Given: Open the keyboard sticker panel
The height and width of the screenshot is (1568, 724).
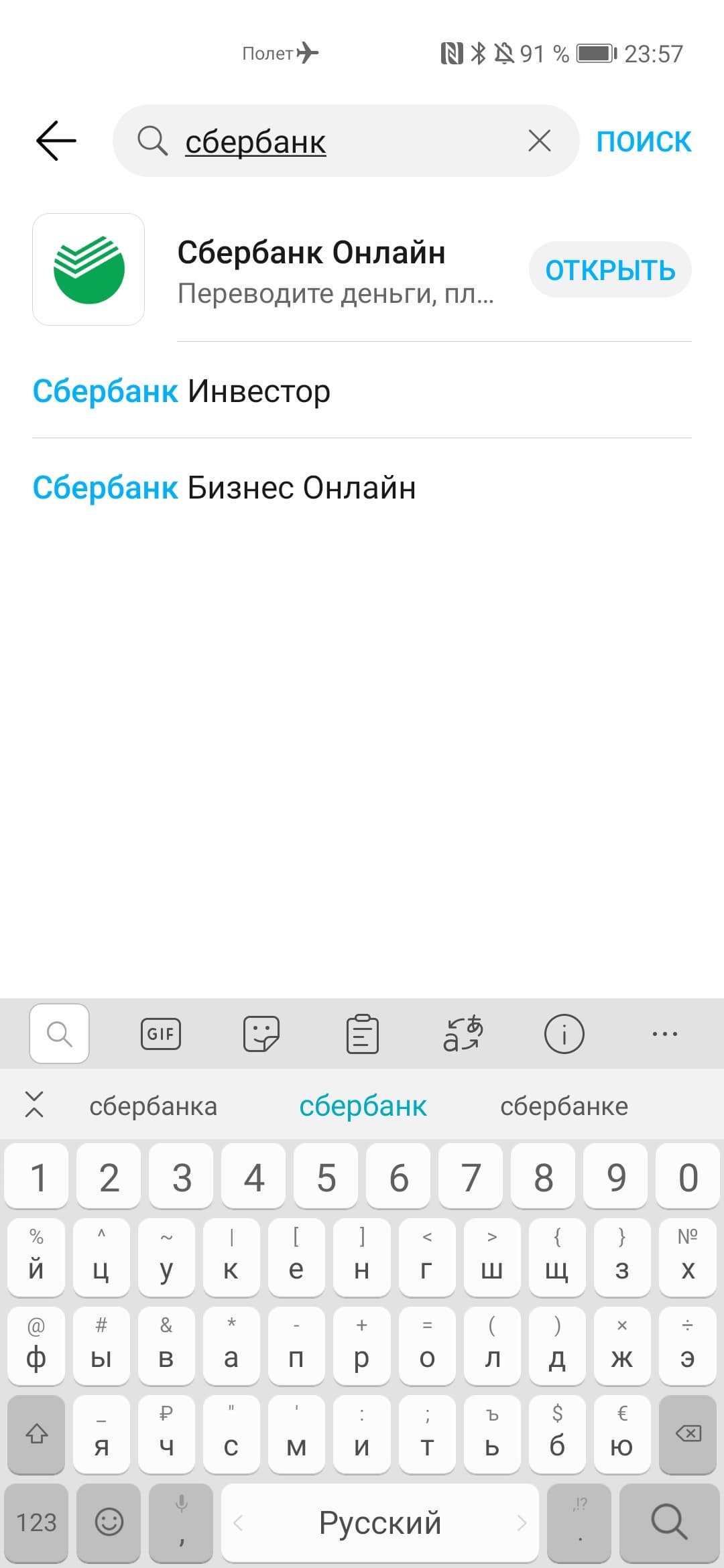Looking at the screenshot, I should 261,1034.
